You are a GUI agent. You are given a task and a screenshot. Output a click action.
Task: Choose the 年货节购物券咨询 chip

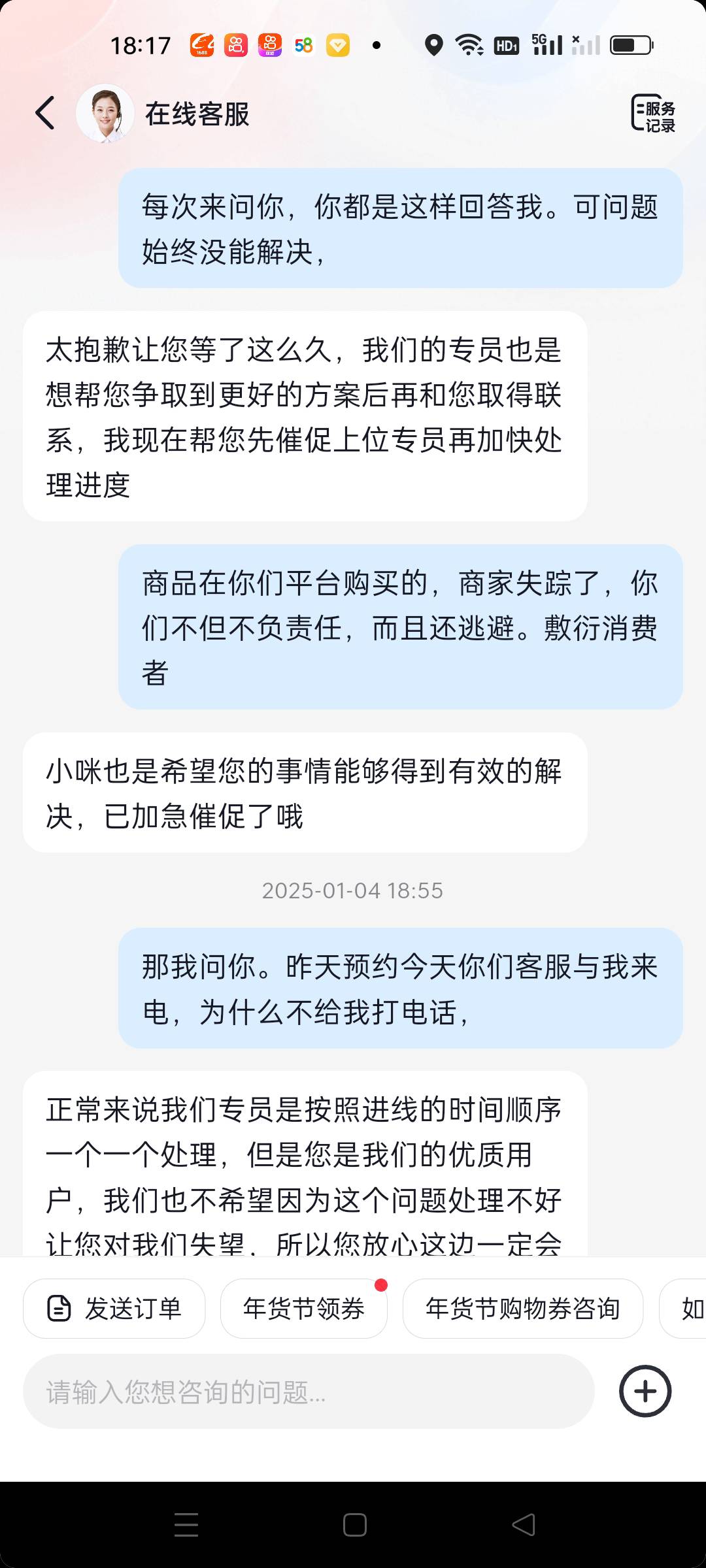[523, 1309]
